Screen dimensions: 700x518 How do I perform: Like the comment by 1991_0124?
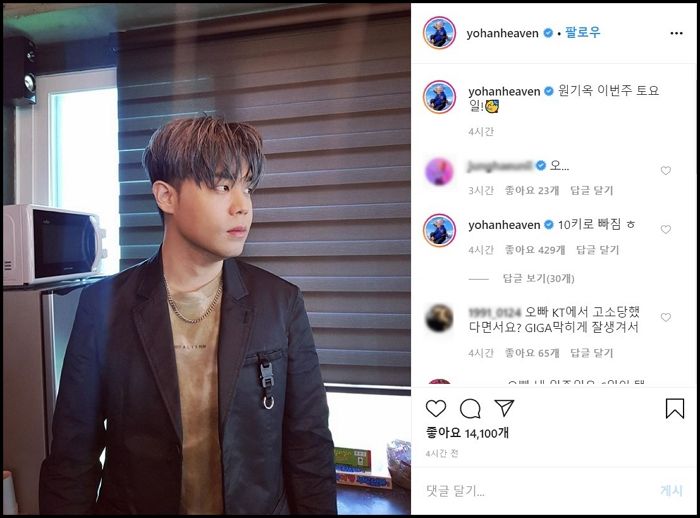pyautogui.click(x=666, y=318)
